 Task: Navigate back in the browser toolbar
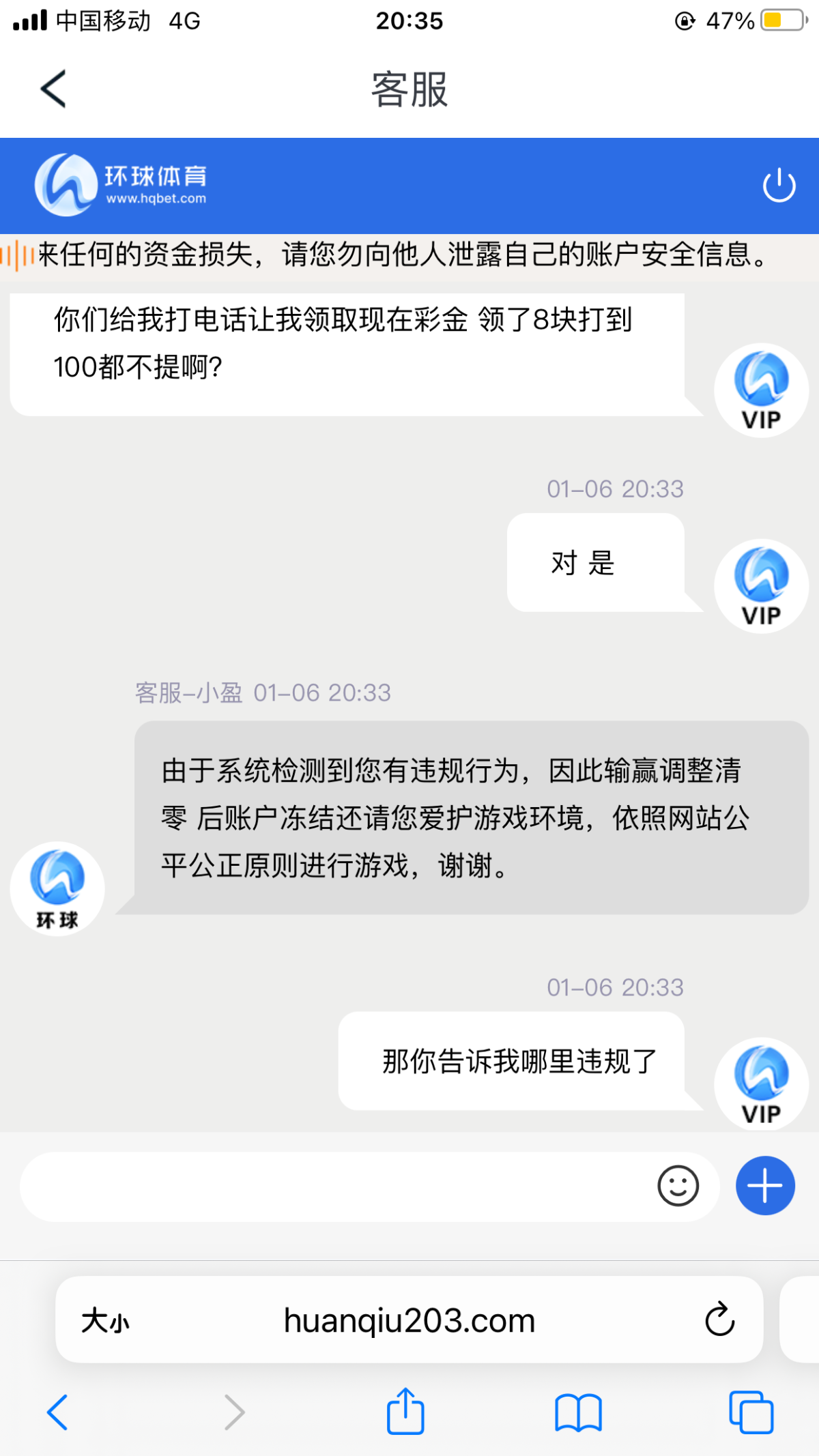click(x=57, y=1412)
